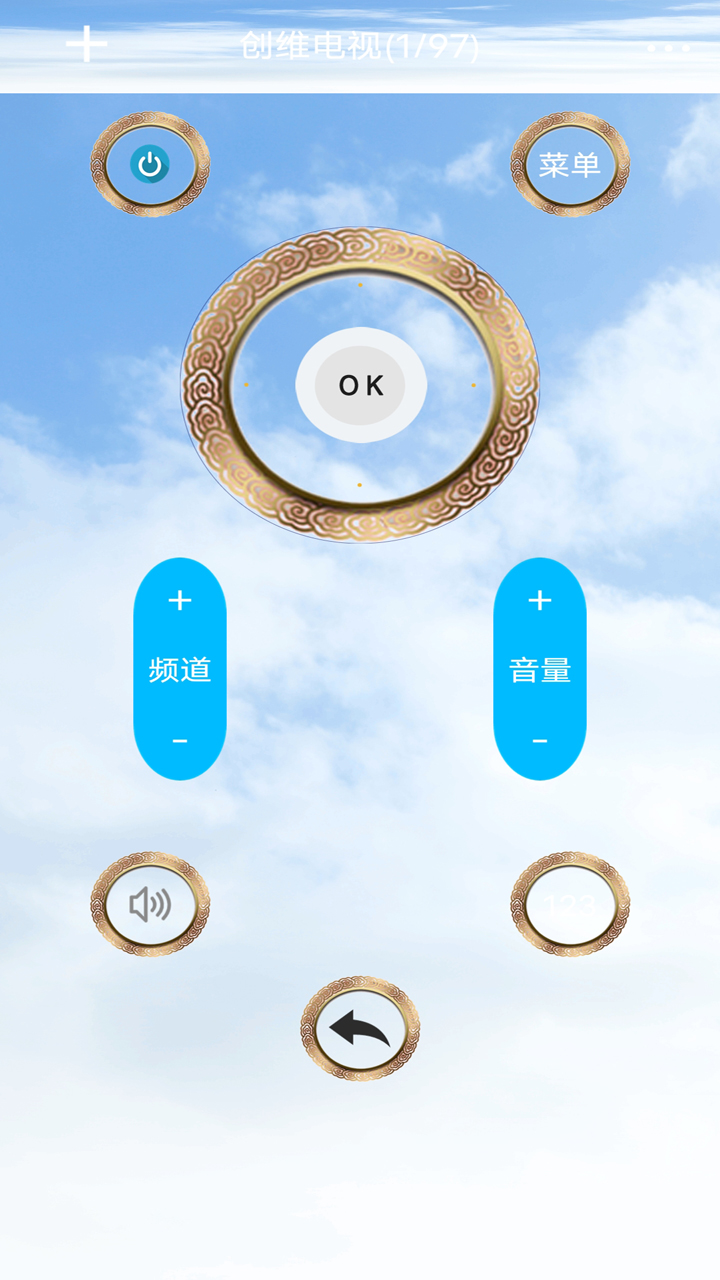Tap the 频道 channel rocker label
This screenshot has width=720, height=1280.
coord(178,672)
